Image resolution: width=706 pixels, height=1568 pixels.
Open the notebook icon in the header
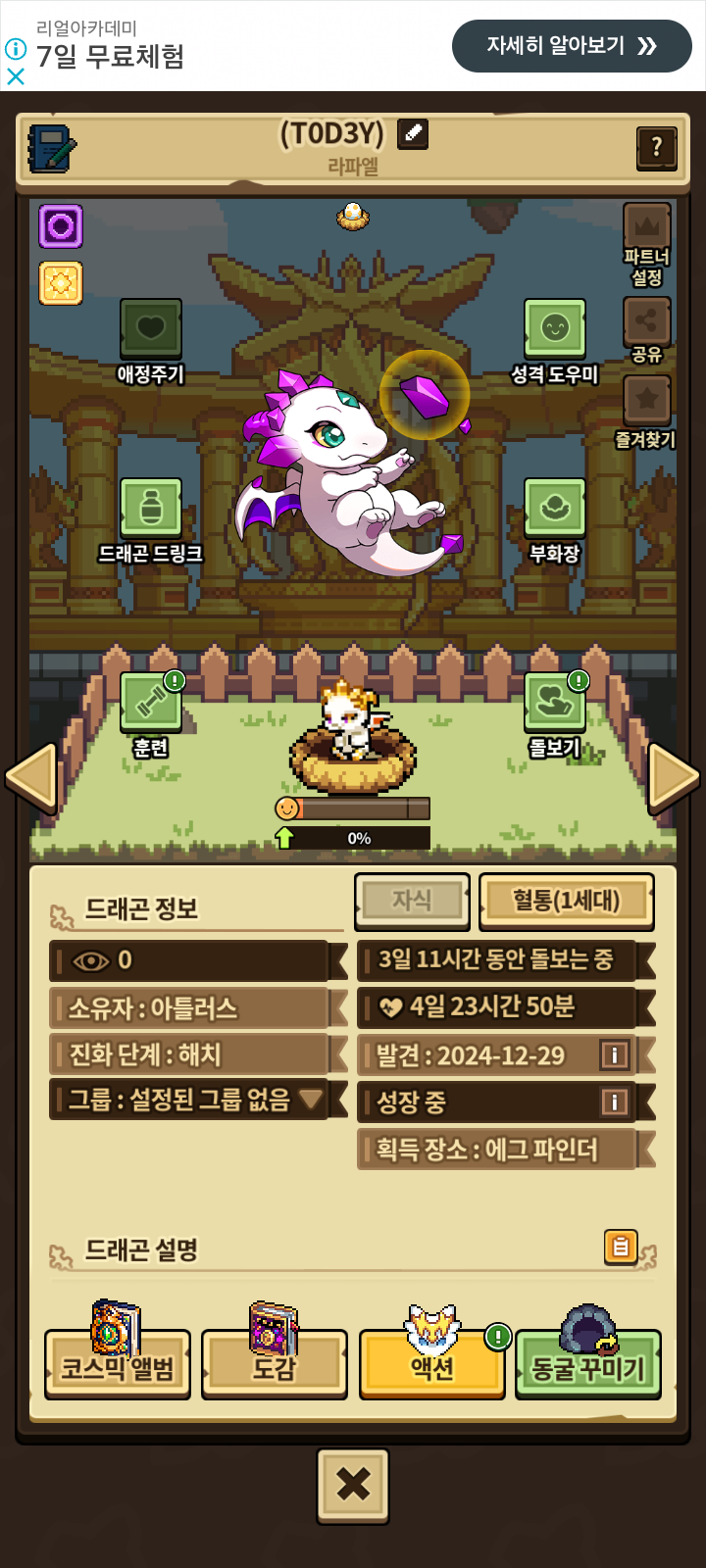51,149
